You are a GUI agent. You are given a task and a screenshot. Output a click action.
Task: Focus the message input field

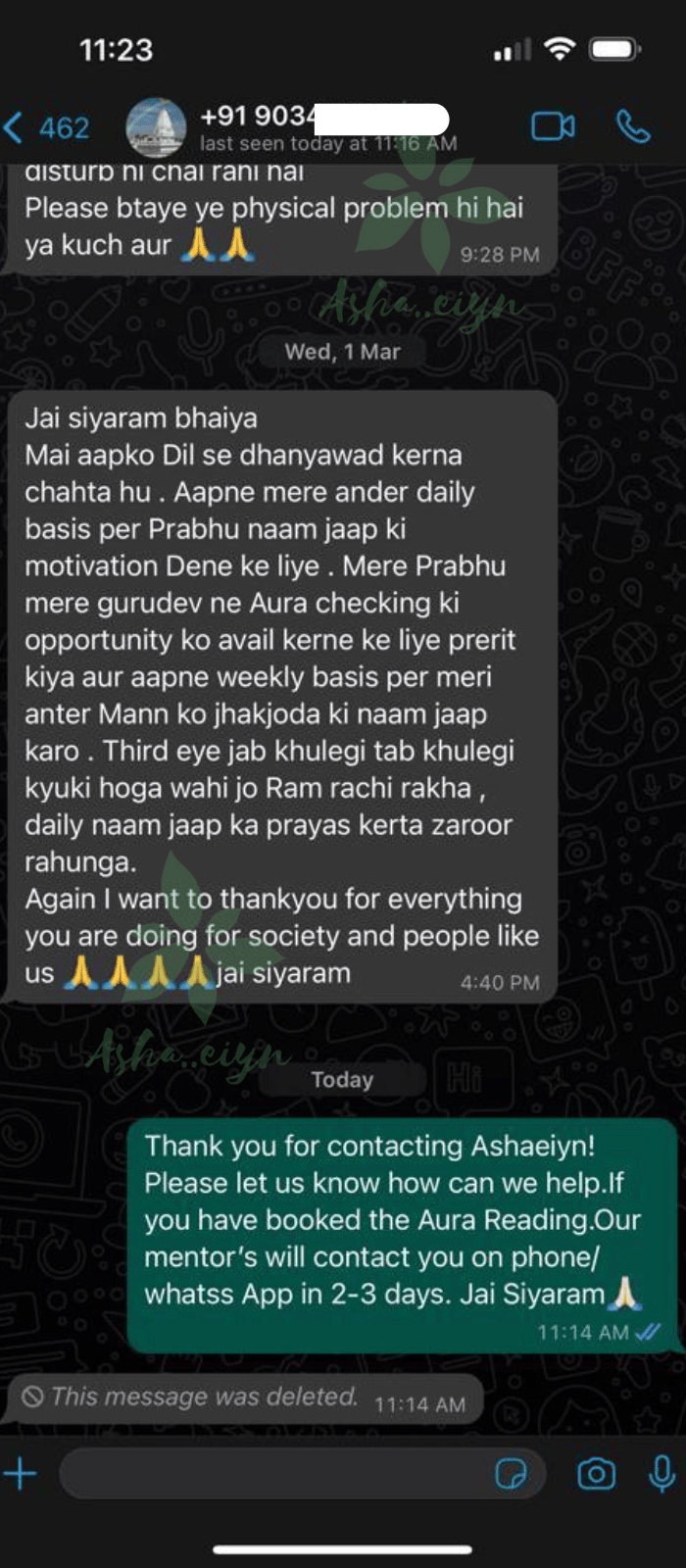[x=274, y=1473]
